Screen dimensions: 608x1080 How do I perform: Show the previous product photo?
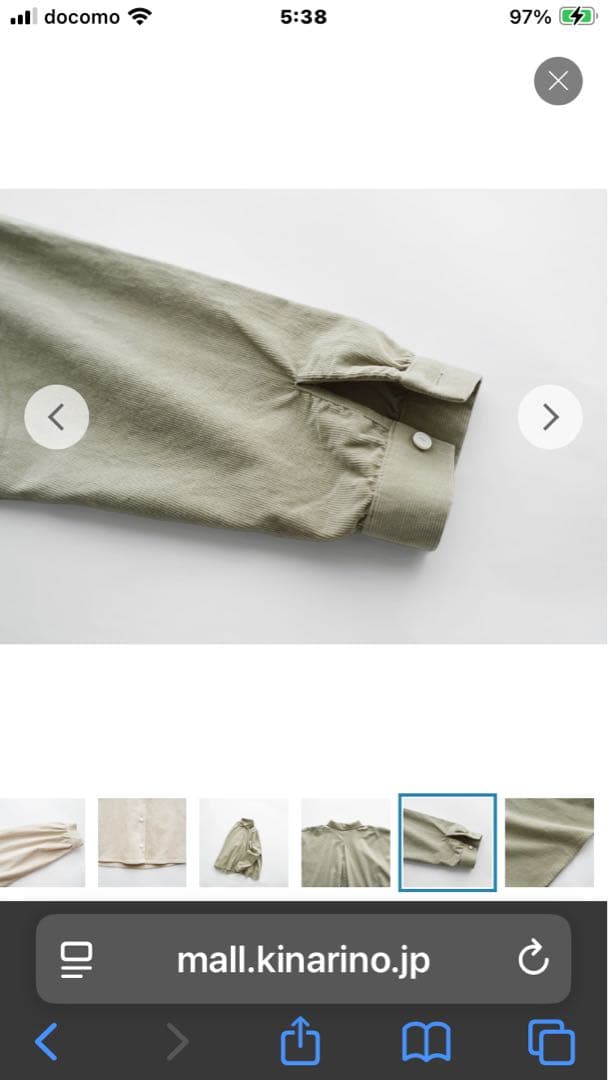coord(56,416)
